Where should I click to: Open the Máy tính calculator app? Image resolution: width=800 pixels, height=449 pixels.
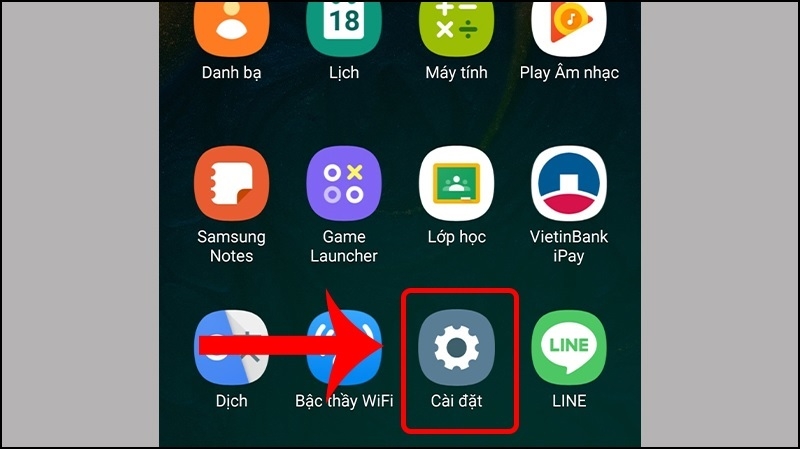(457, 26)
